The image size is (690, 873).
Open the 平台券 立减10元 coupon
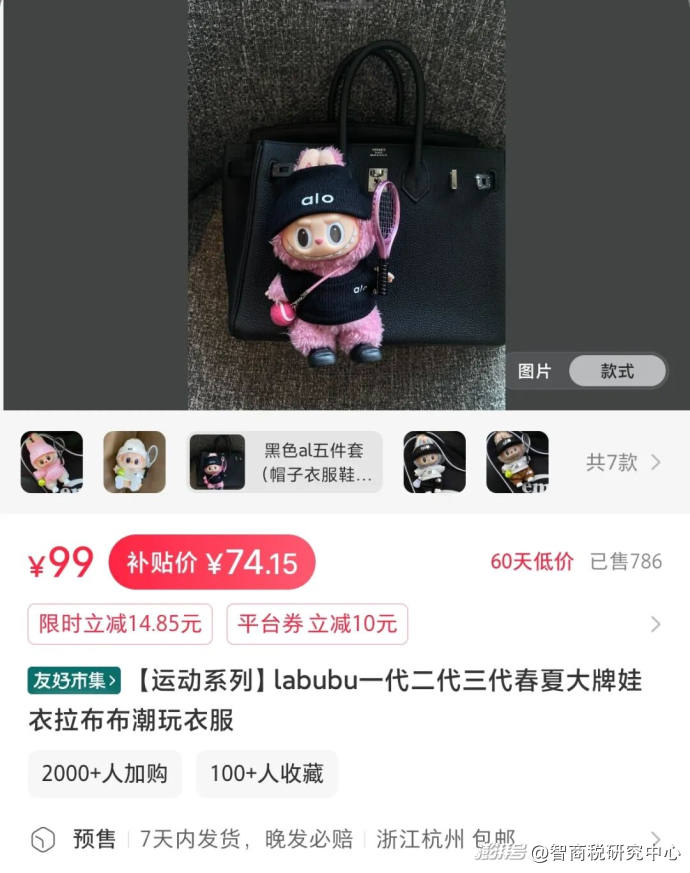[x=317, y=624]
